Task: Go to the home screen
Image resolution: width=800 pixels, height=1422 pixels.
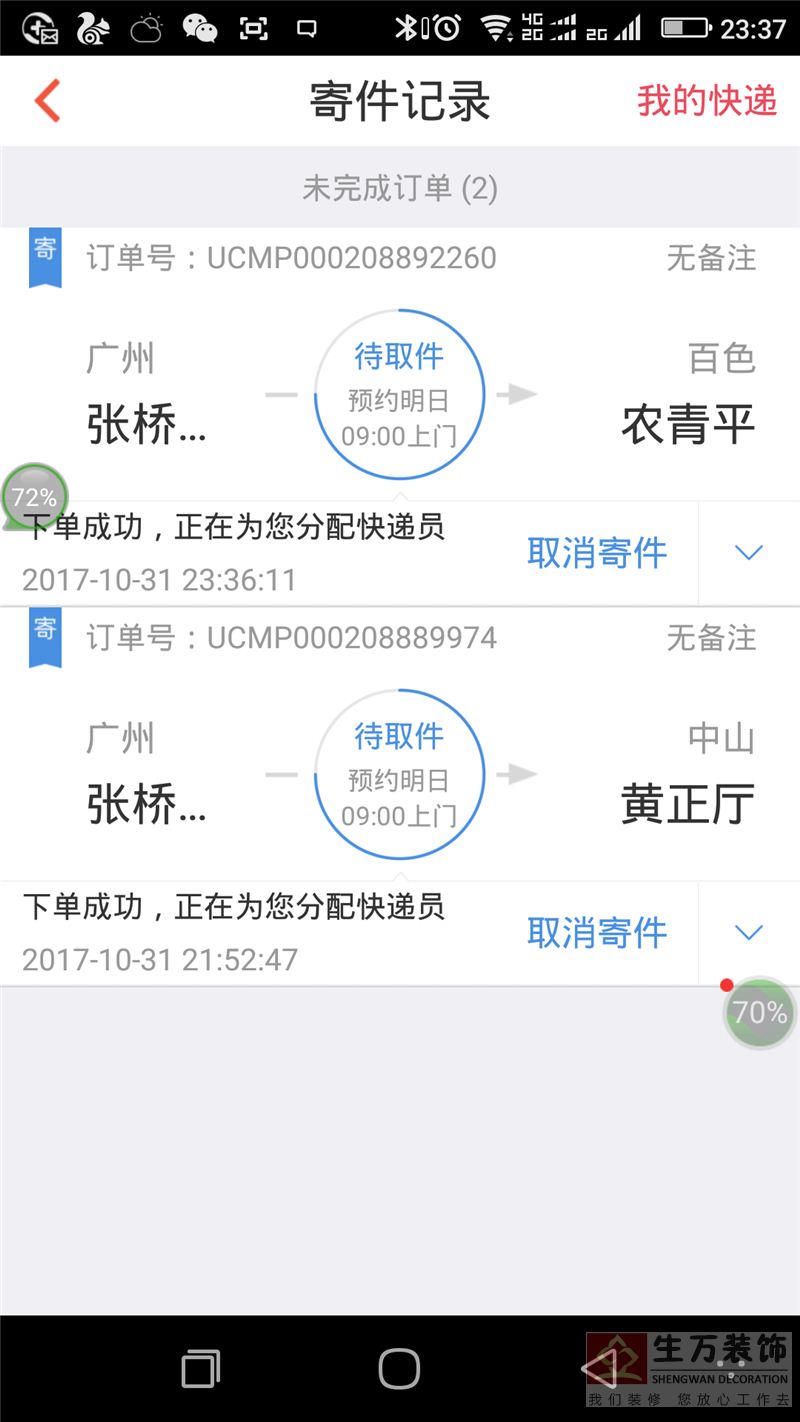Action: (399, 1368)
